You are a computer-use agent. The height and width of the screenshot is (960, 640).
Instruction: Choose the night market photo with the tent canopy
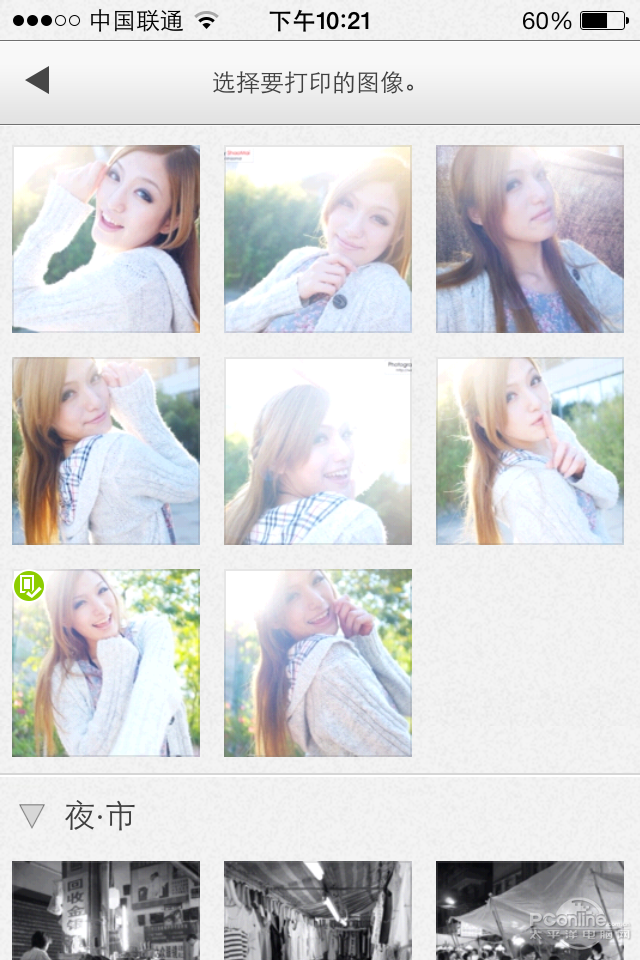tap(530, 908)
